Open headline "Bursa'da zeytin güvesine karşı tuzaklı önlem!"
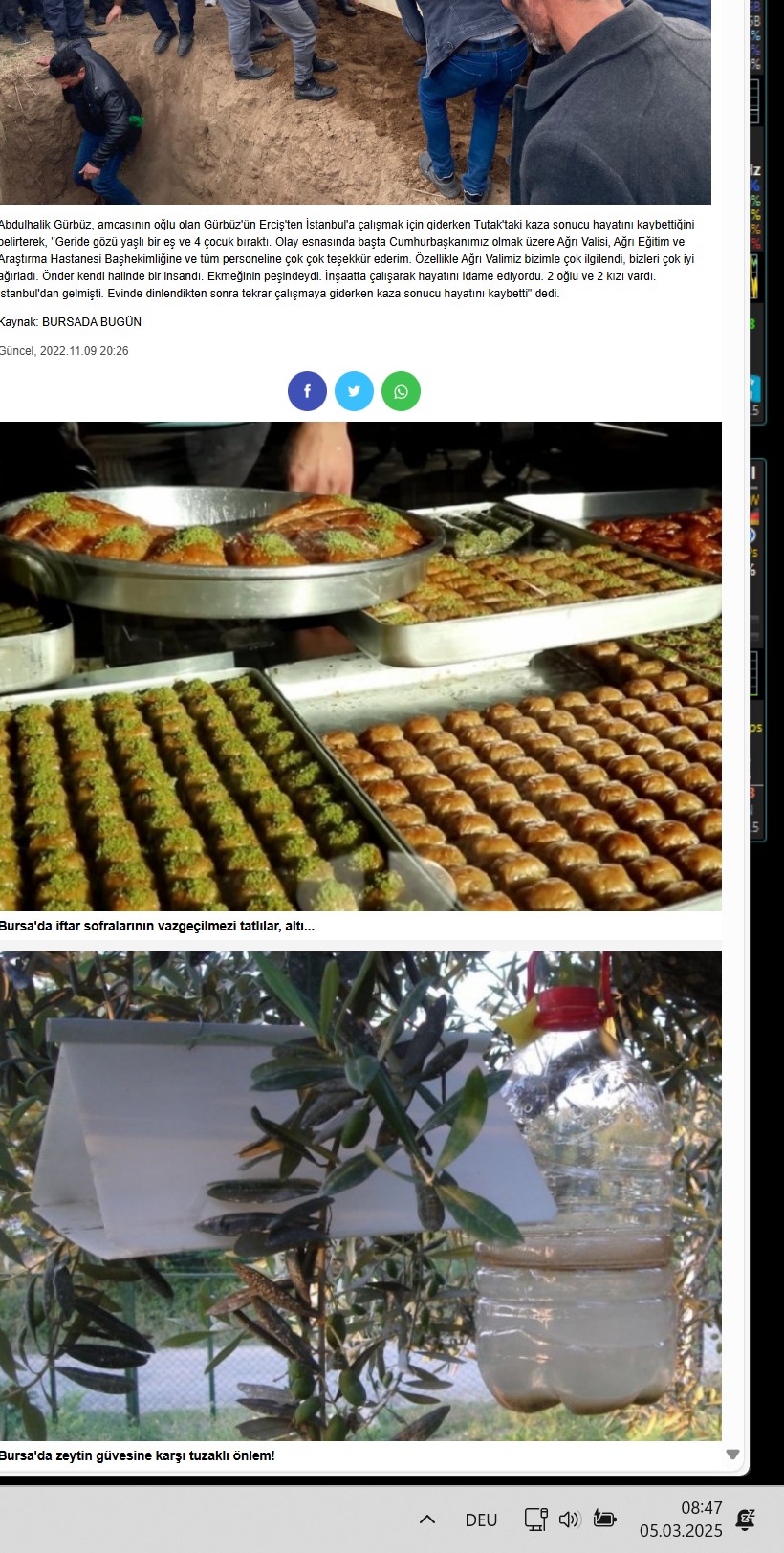The width and height of the screenshot is (784, 1553). [x=137, y=1455]
